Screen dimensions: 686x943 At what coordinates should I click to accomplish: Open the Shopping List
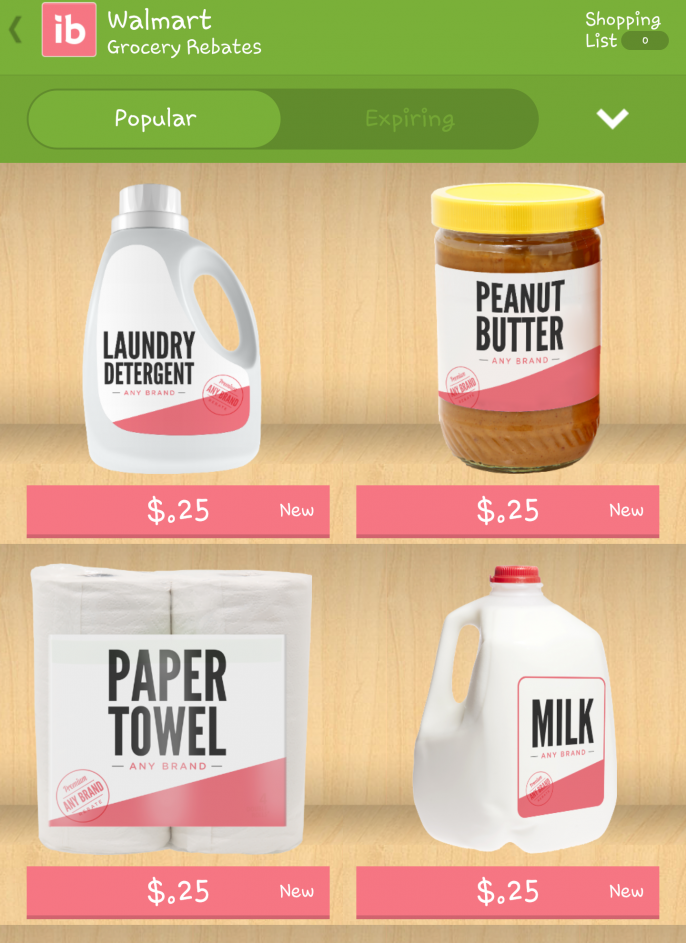[626, 31]
